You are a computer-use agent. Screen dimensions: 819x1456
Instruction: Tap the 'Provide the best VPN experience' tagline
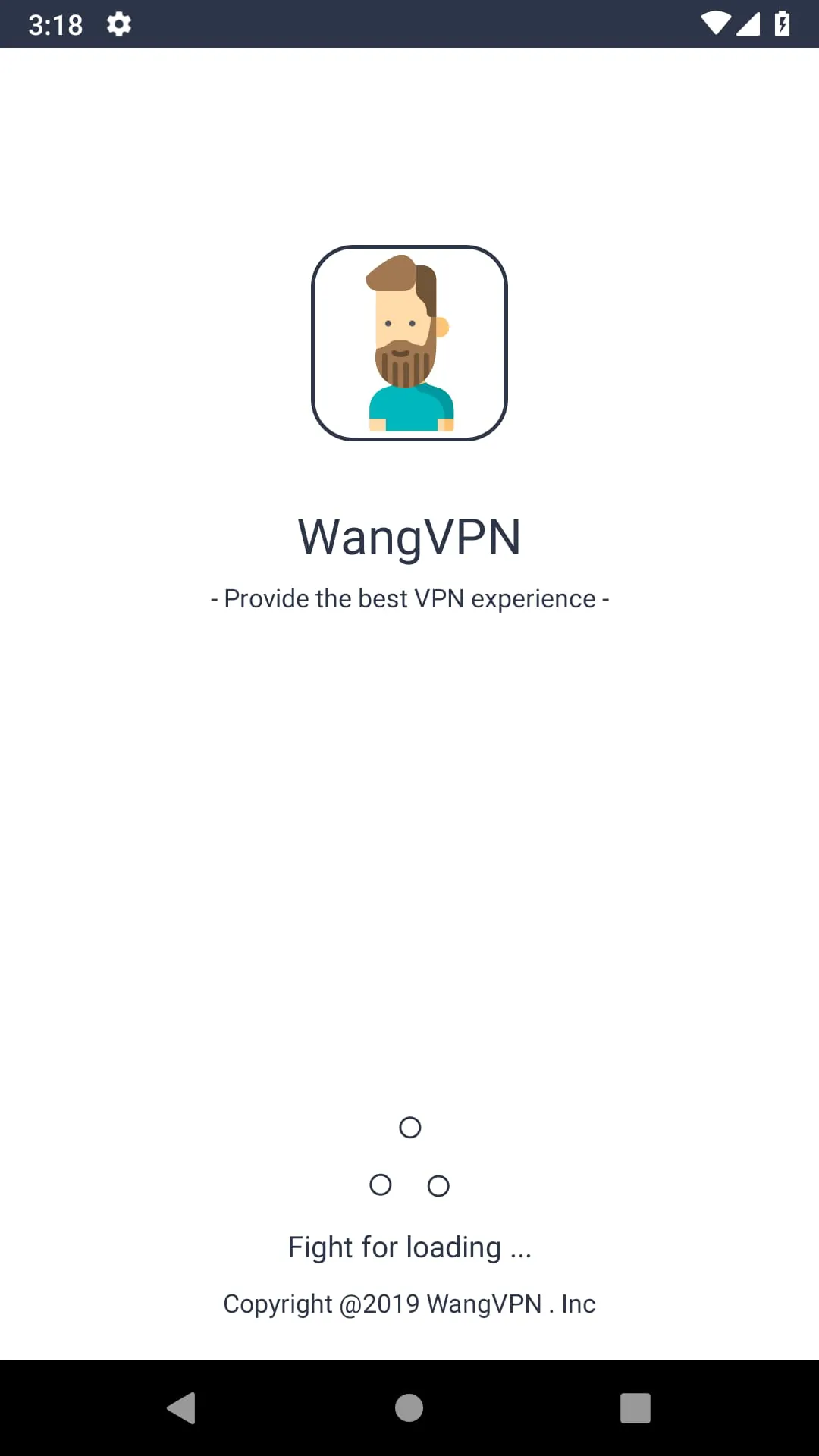(409, 598)
